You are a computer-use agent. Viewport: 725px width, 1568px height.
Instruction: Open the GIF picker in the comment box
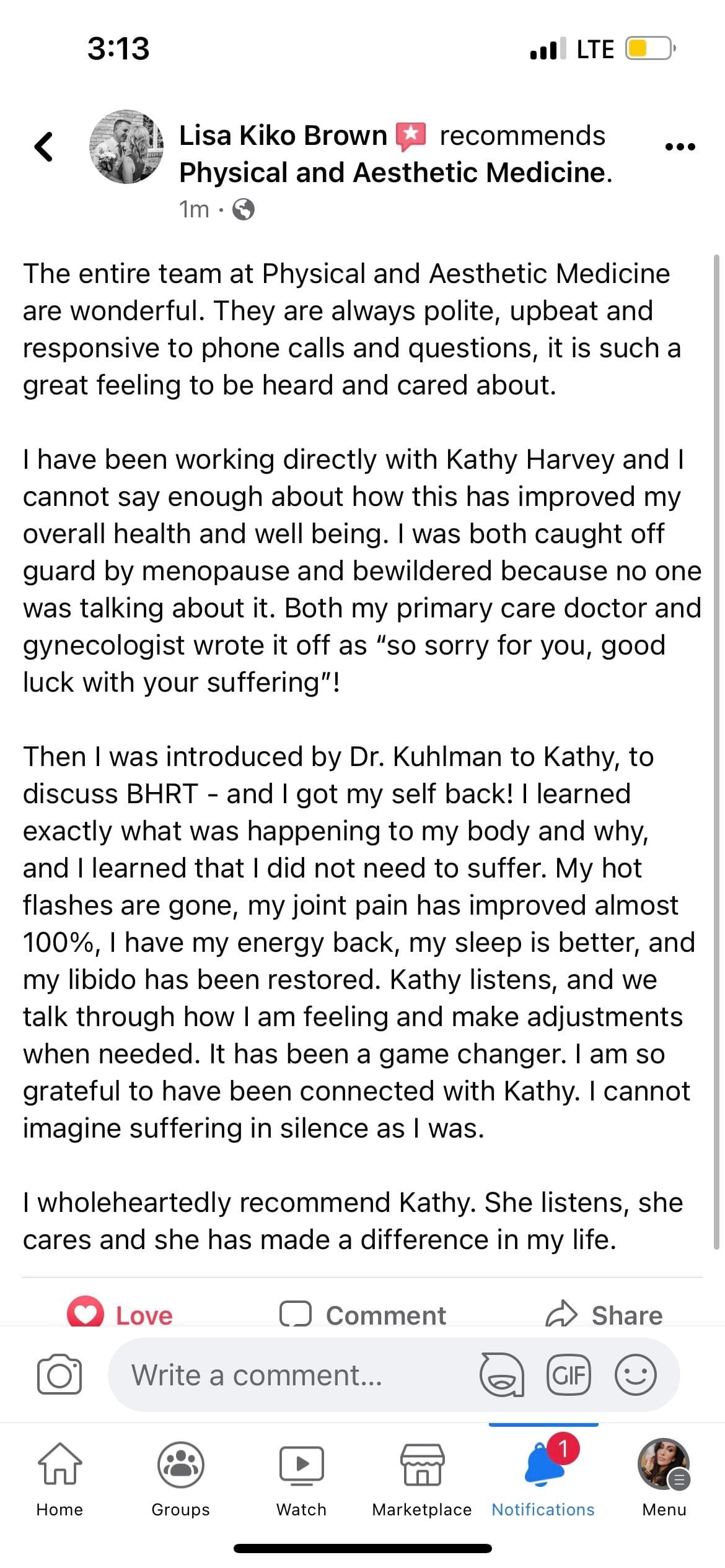[x=568, y=1375]
